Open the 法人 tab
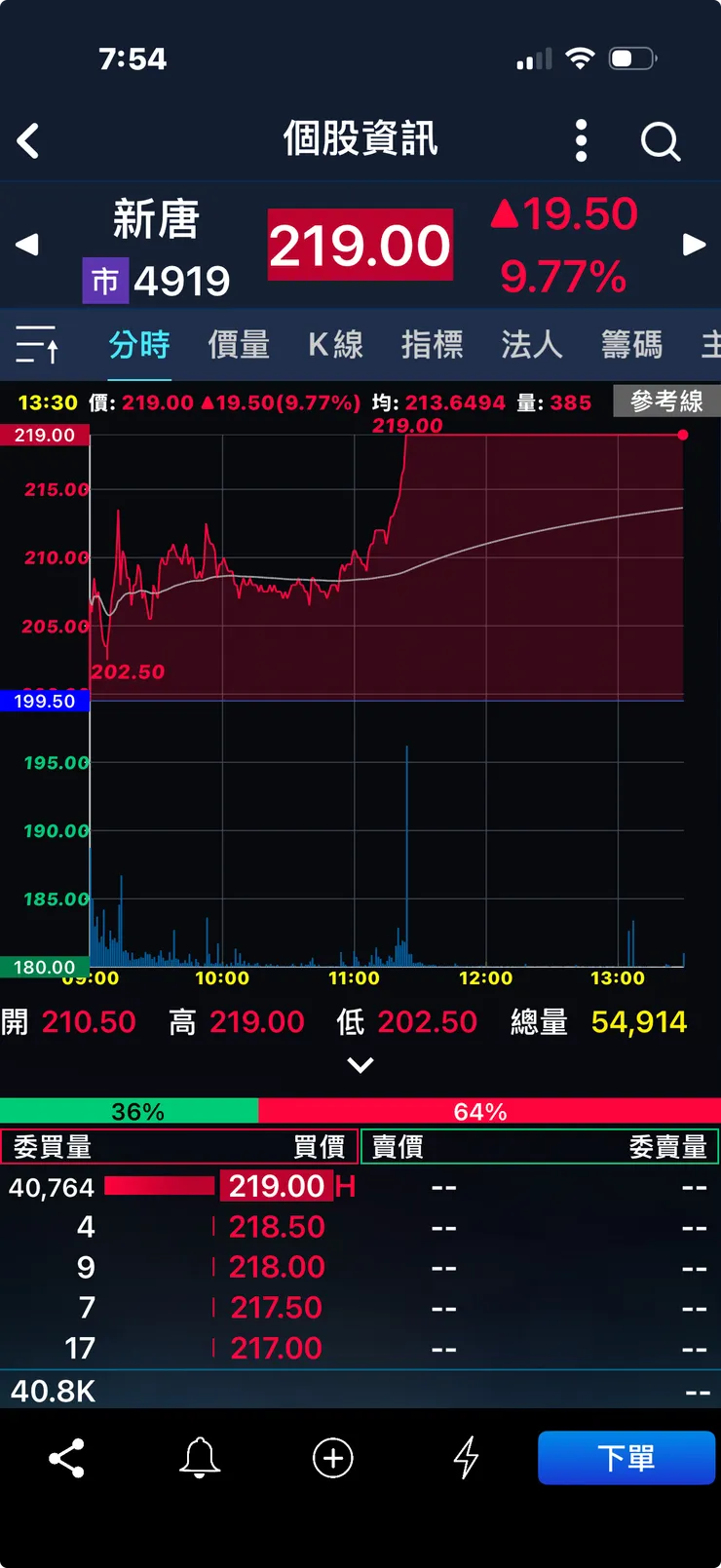721x1568 pixels. (x=532, y=345)
